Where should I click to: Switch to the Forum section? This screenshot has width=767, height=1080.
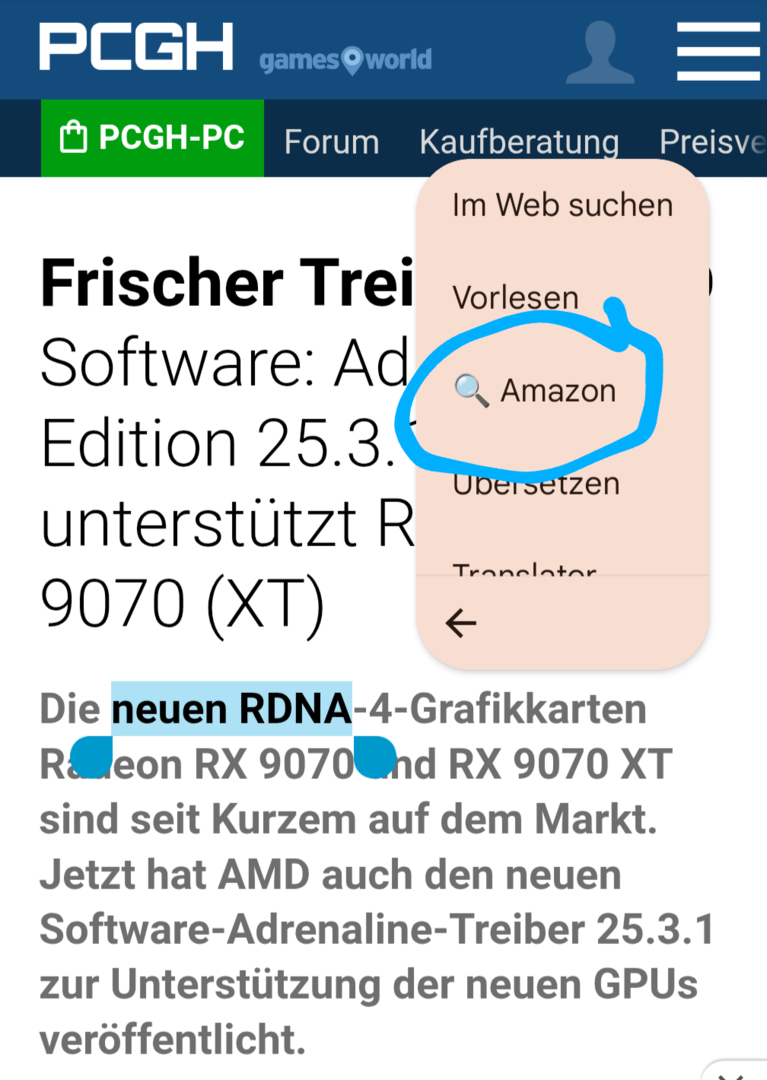pos(331,142)
